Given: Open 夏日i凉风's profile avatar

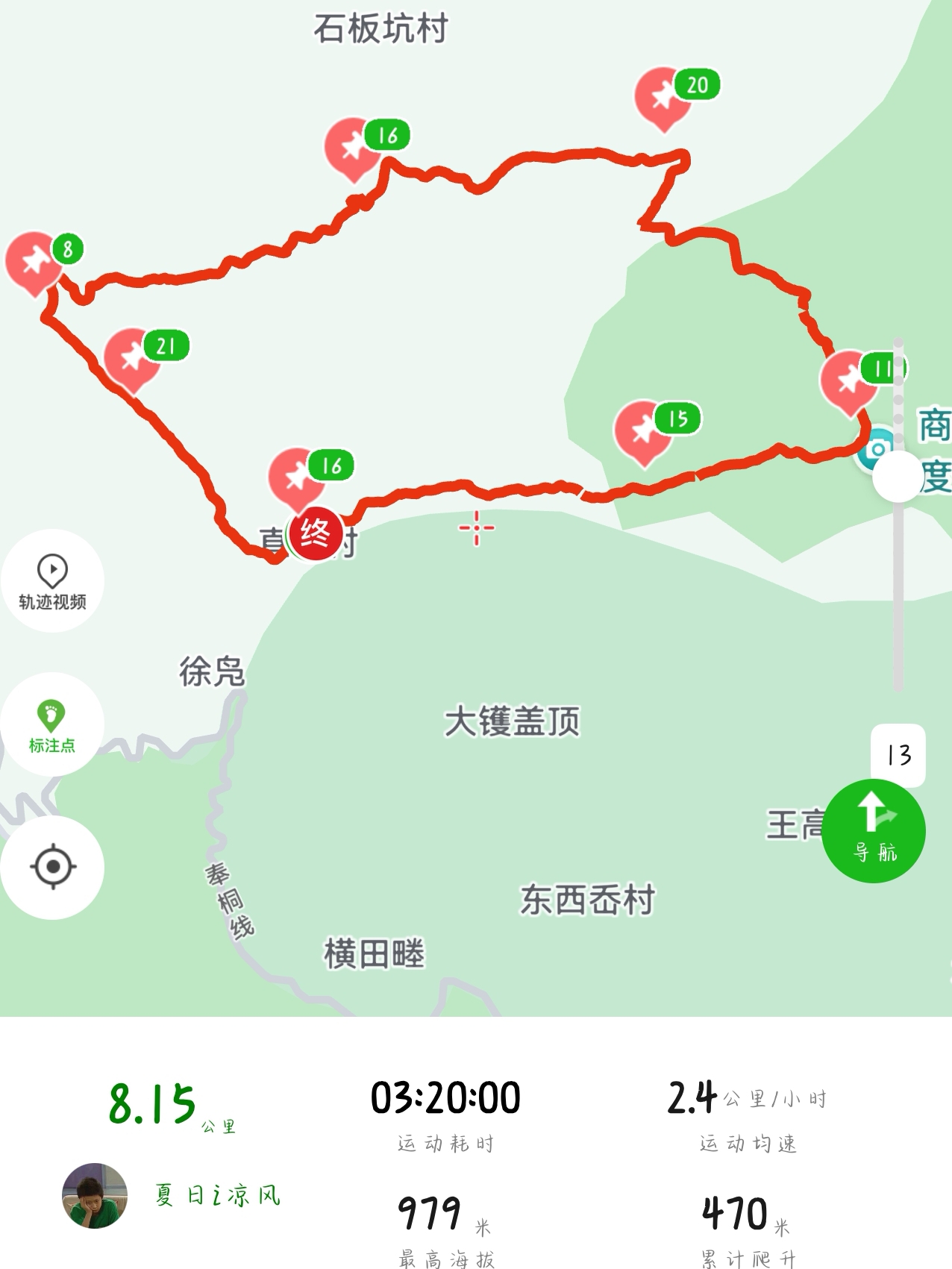Looking at the screenshot, I should pos(94,1195).
